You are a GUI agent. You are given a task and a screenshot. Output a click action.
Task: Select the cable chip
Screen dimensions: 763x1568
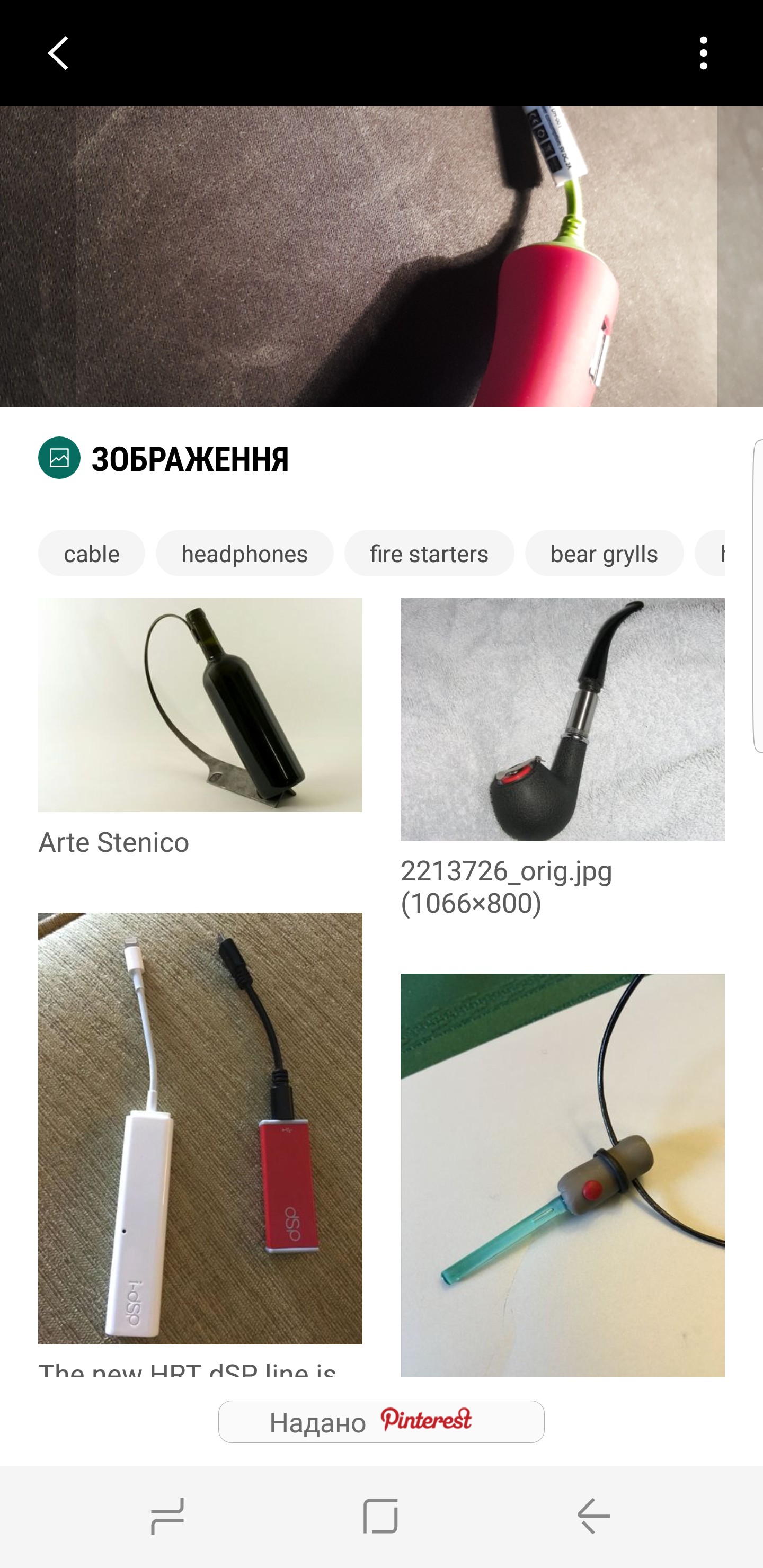[x=91, y=554]
